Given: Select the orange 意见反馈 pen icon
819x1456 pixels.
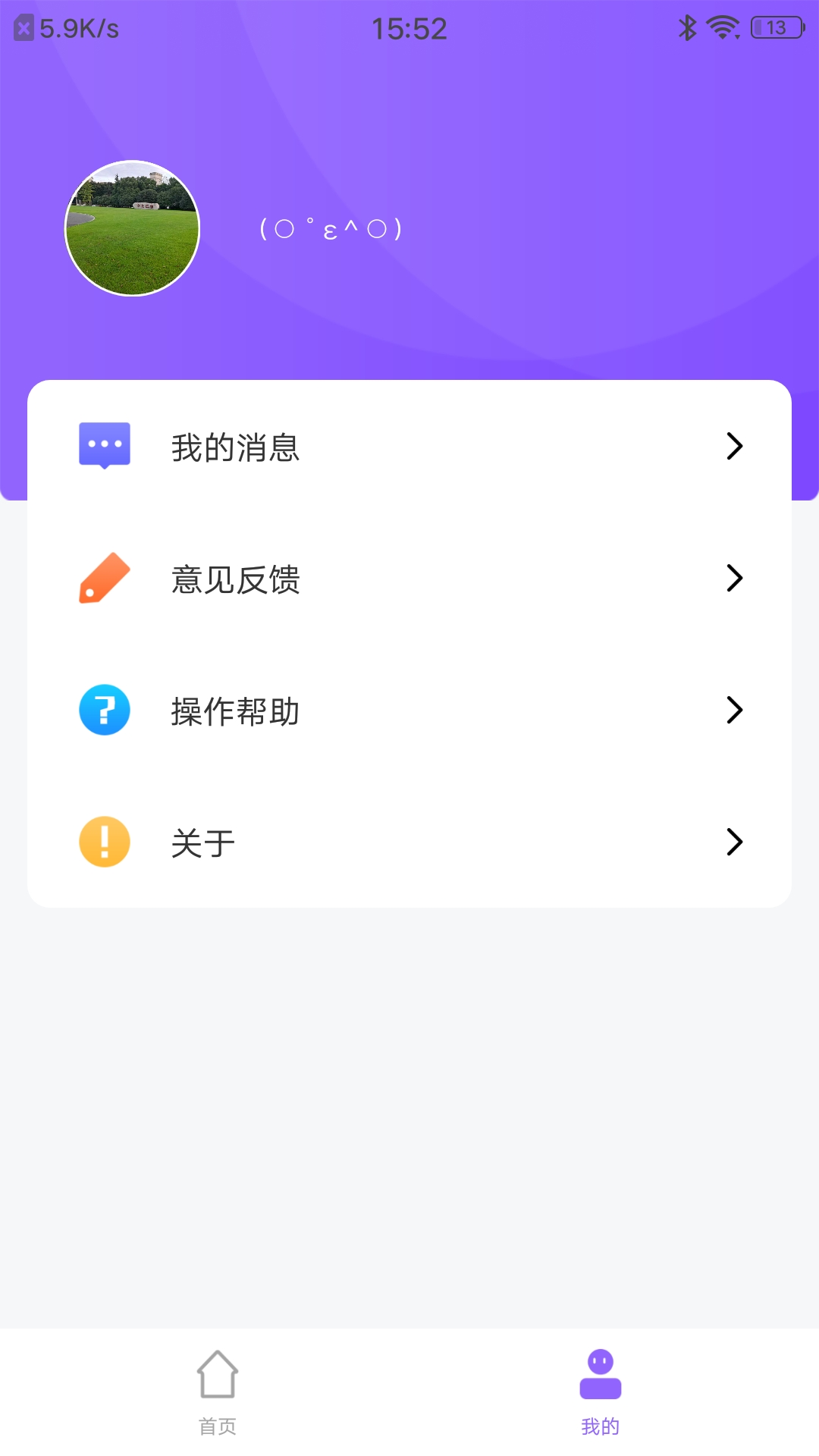Looking at the screenshot, I should point(104,579).
